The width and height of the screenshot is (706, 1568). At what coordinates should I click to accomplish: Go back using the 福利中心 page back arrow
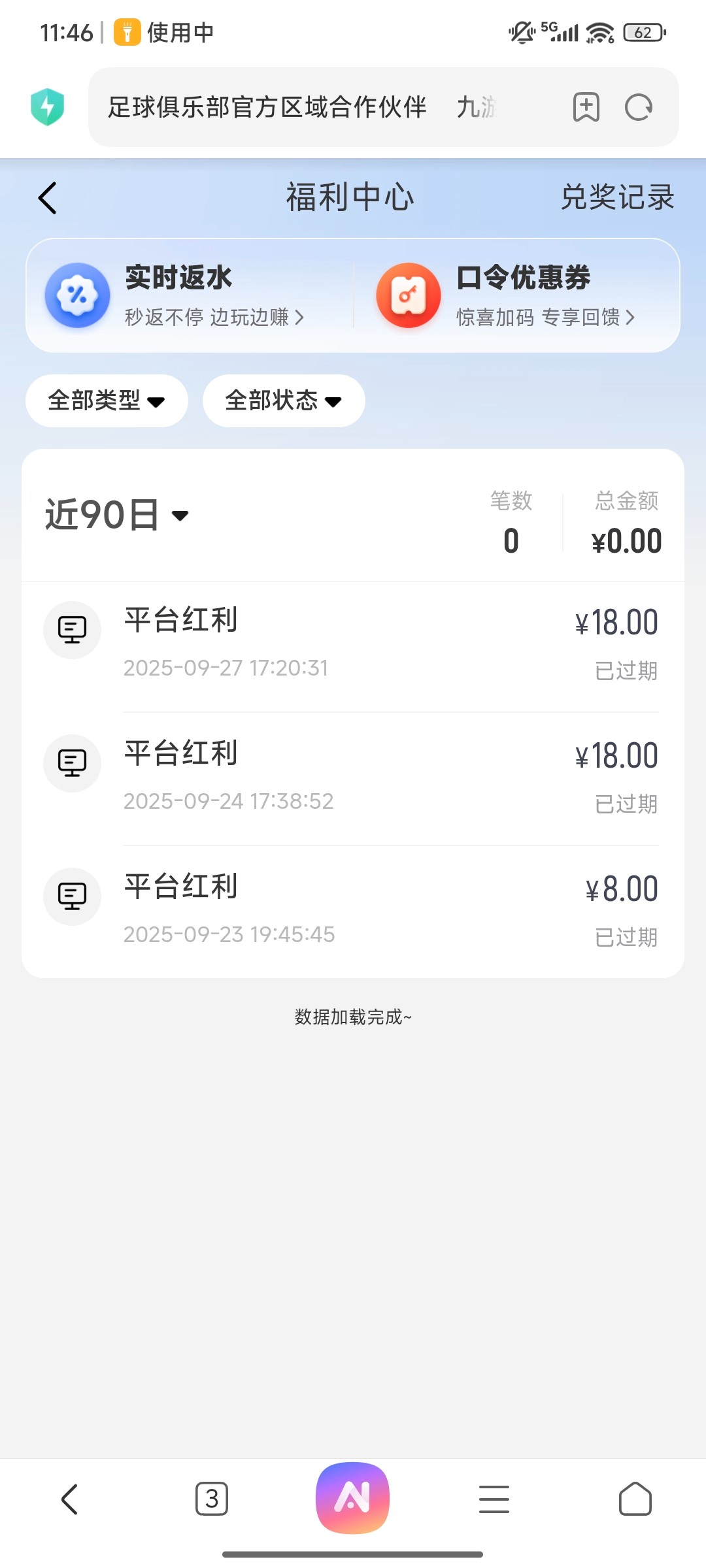46,197
